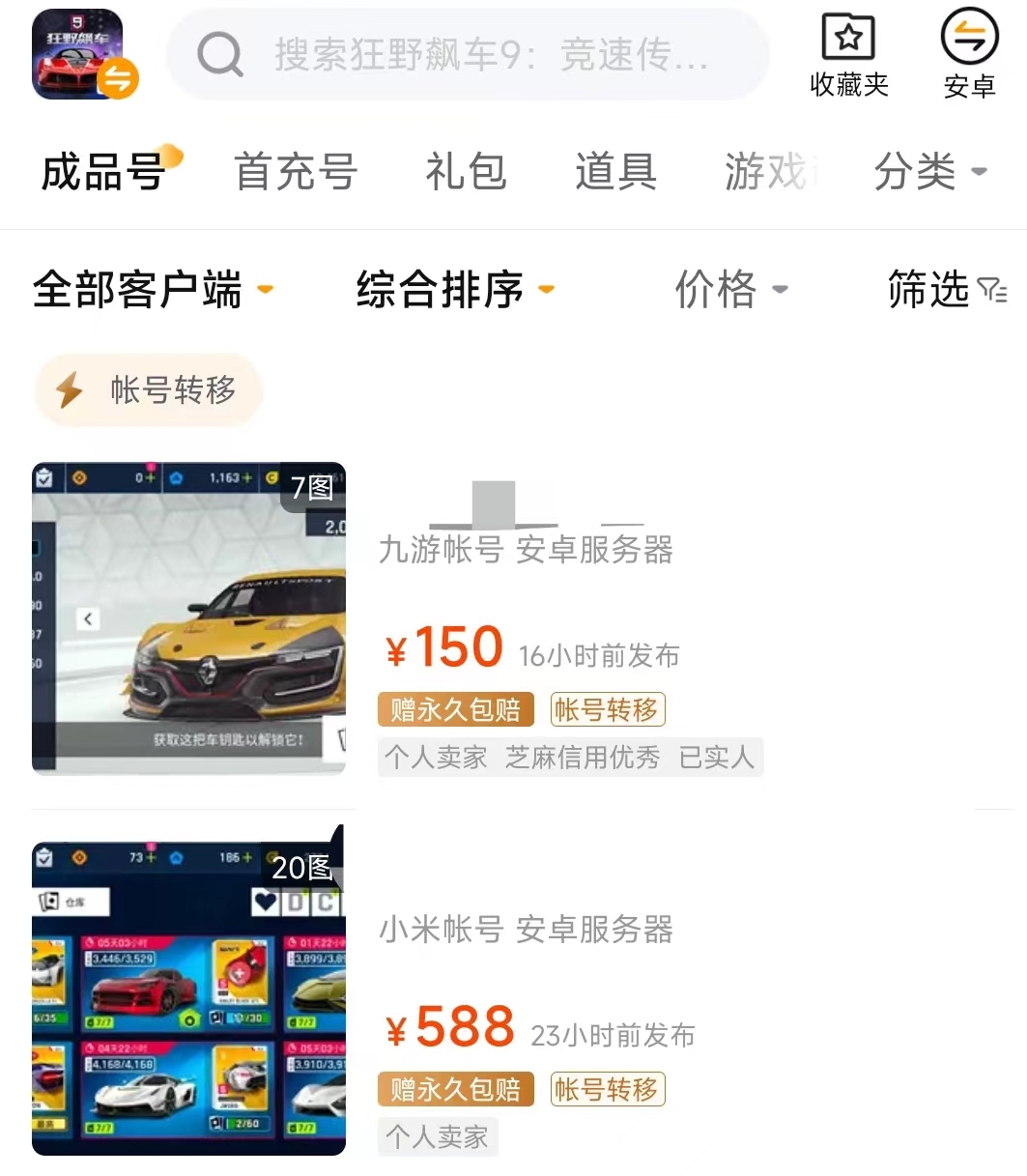Tap the search box for 狂野飙车9
This screenshot has height=1176, width=1027.
point(469,55)
